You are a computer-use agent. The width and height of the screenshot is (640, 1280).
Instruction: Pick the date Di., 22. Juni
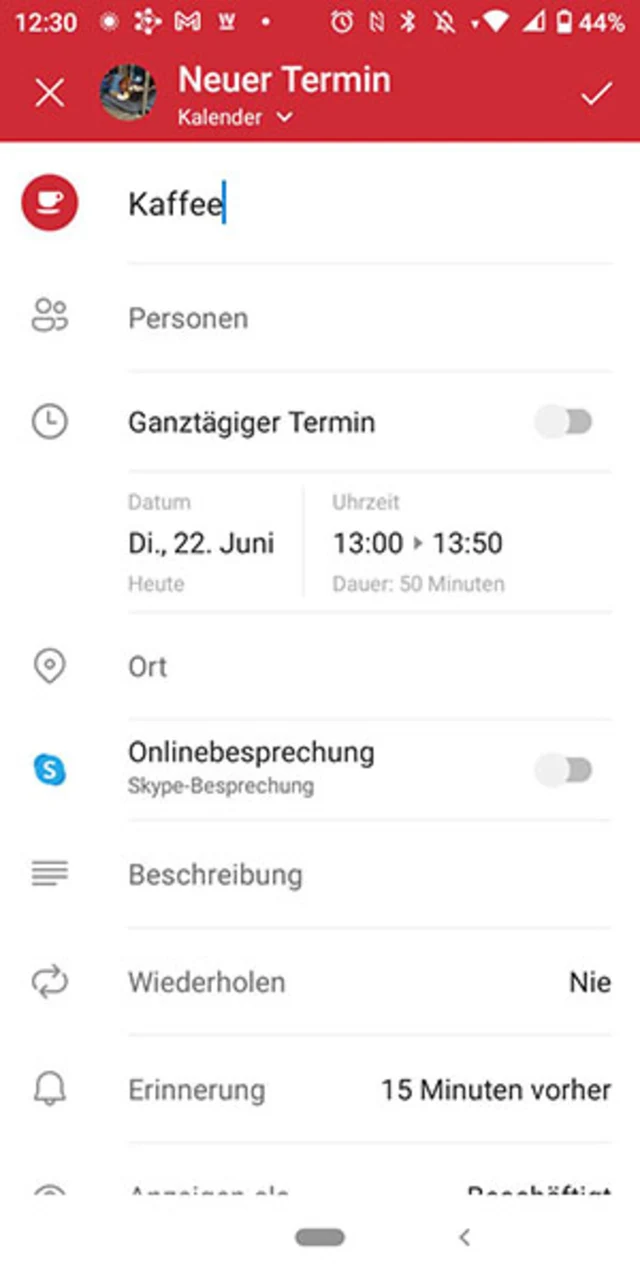[x=202, y=544]
